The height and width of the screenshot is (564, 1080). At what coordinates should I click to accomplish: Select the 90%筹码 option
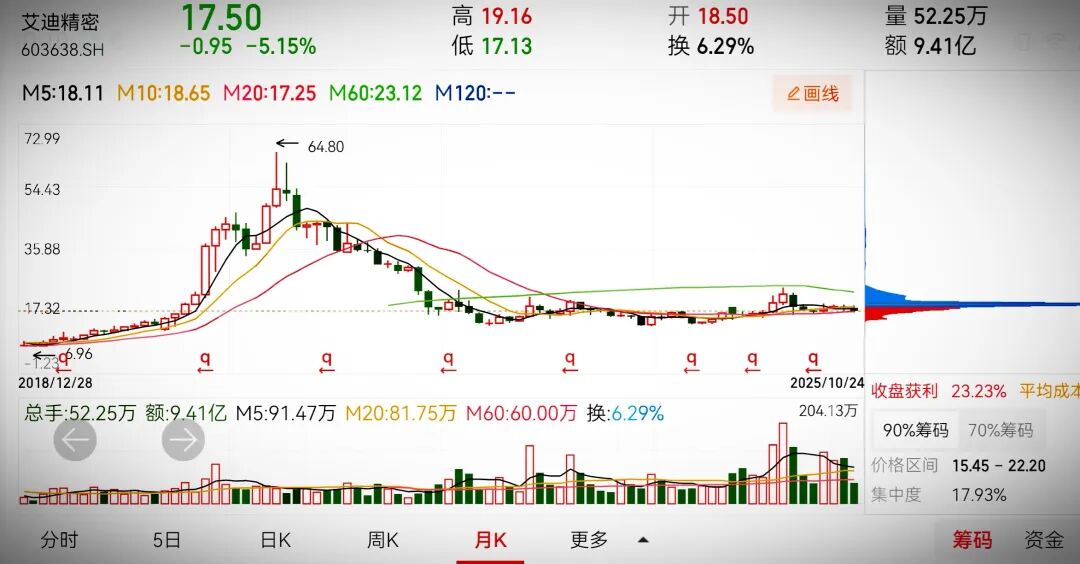pos(915,430)
